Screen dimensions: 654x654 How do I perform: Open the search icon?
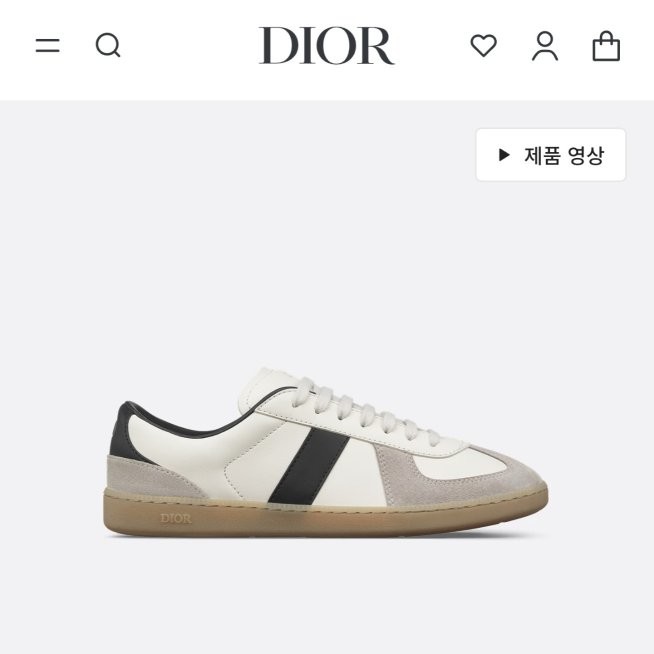click(x=108, y=46)
